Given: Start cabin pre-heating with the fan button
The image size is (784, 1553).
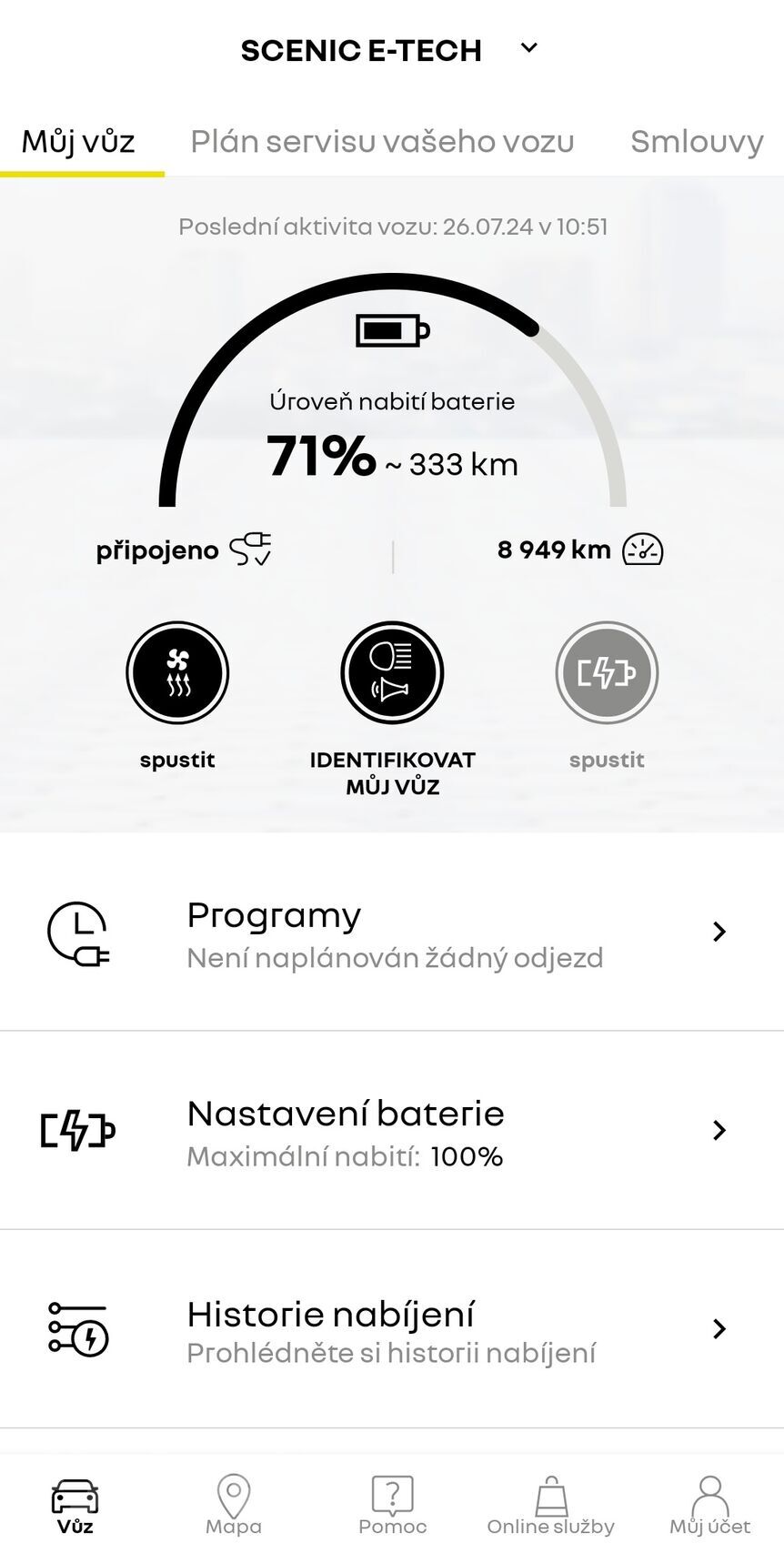Looking at the screenshot, I should point(177,673).
